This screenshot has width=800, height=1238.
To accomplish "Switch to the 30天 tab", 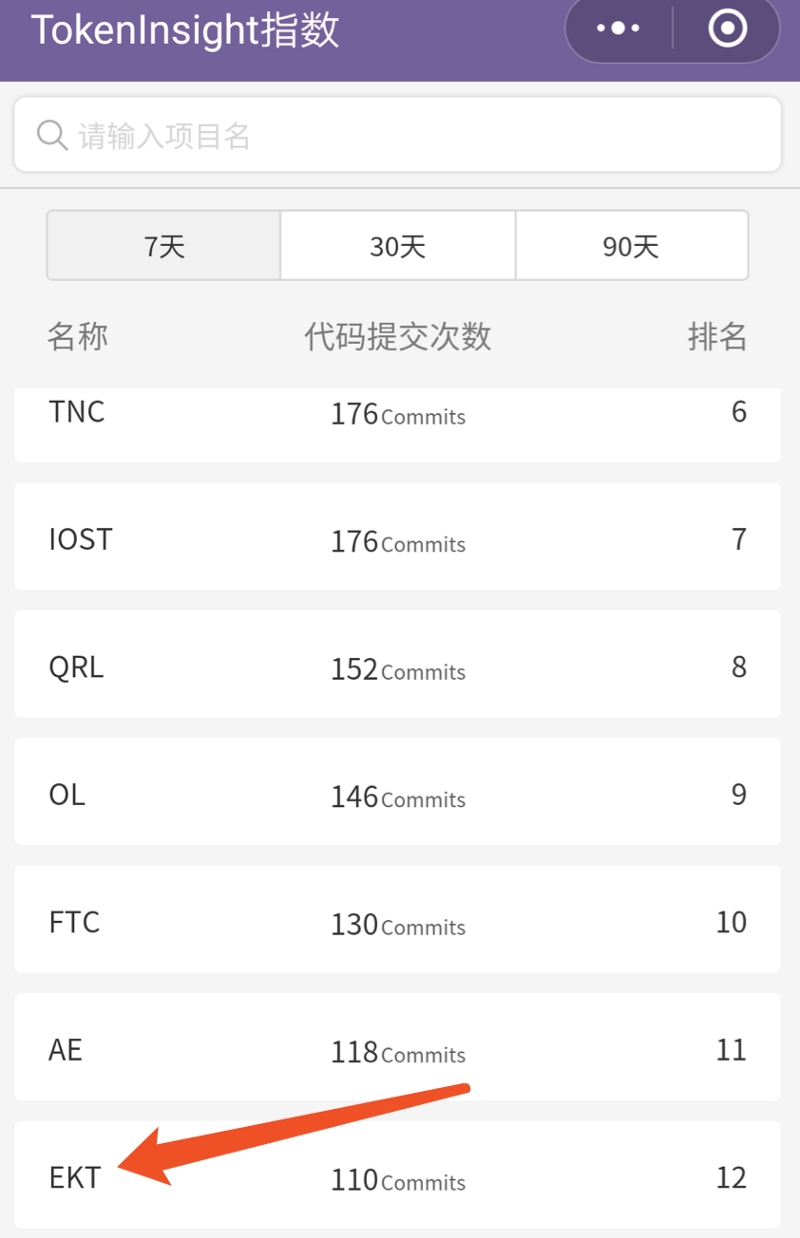I will click(398, 246).
